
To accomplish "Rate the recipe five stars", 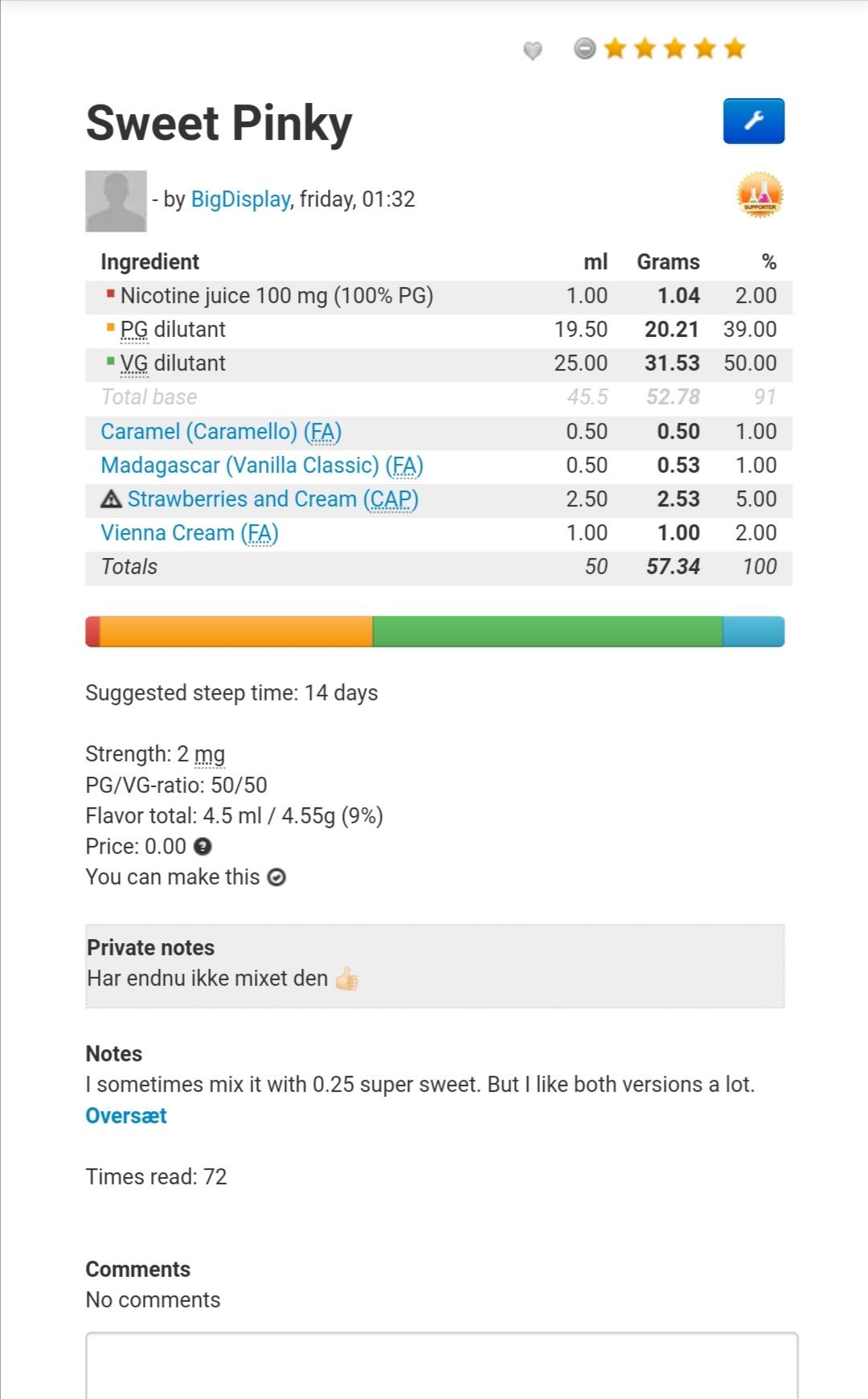I will [735, 49].
